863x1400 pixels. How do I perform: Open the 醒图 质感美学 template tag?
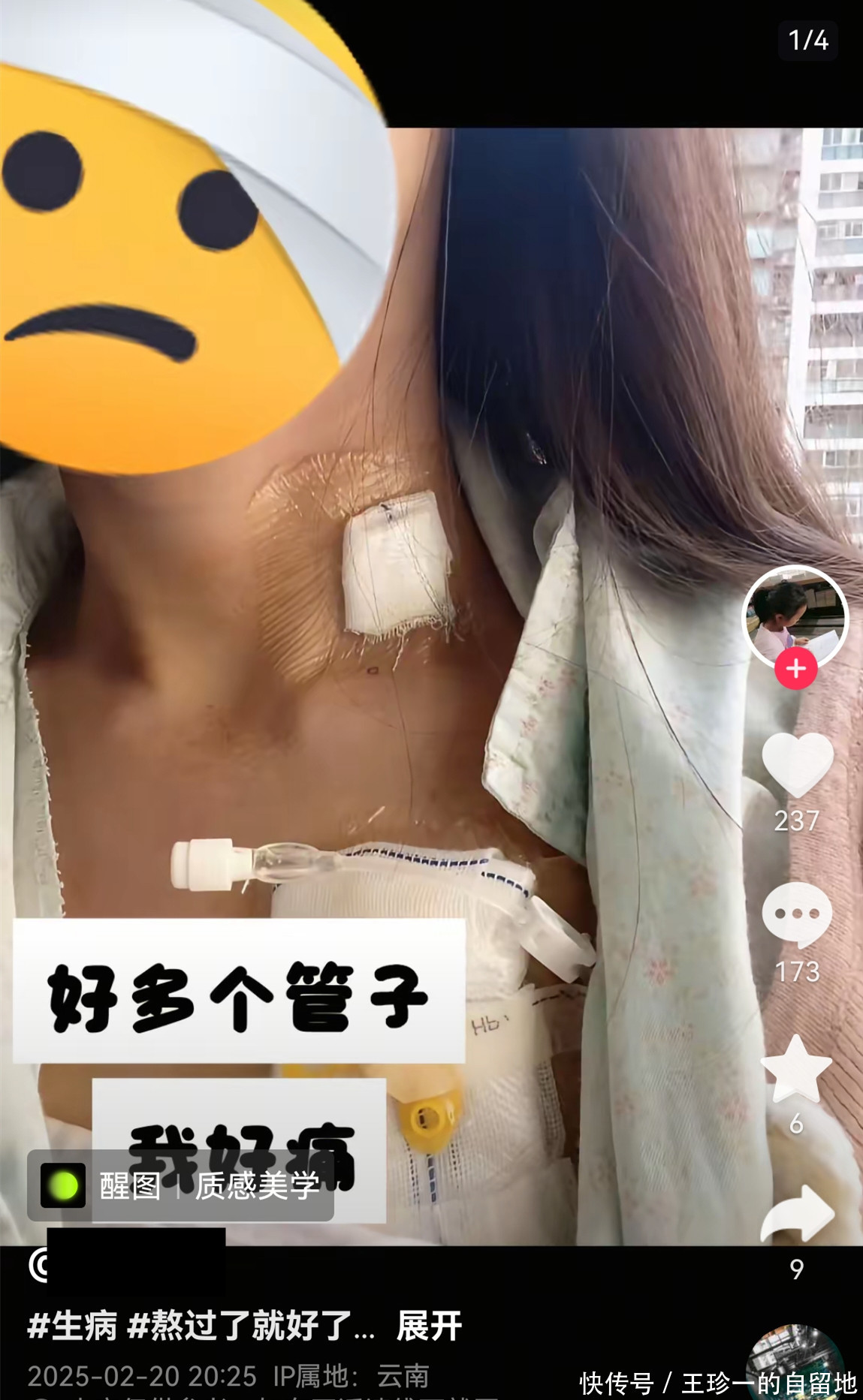[x=181, y=1186]
